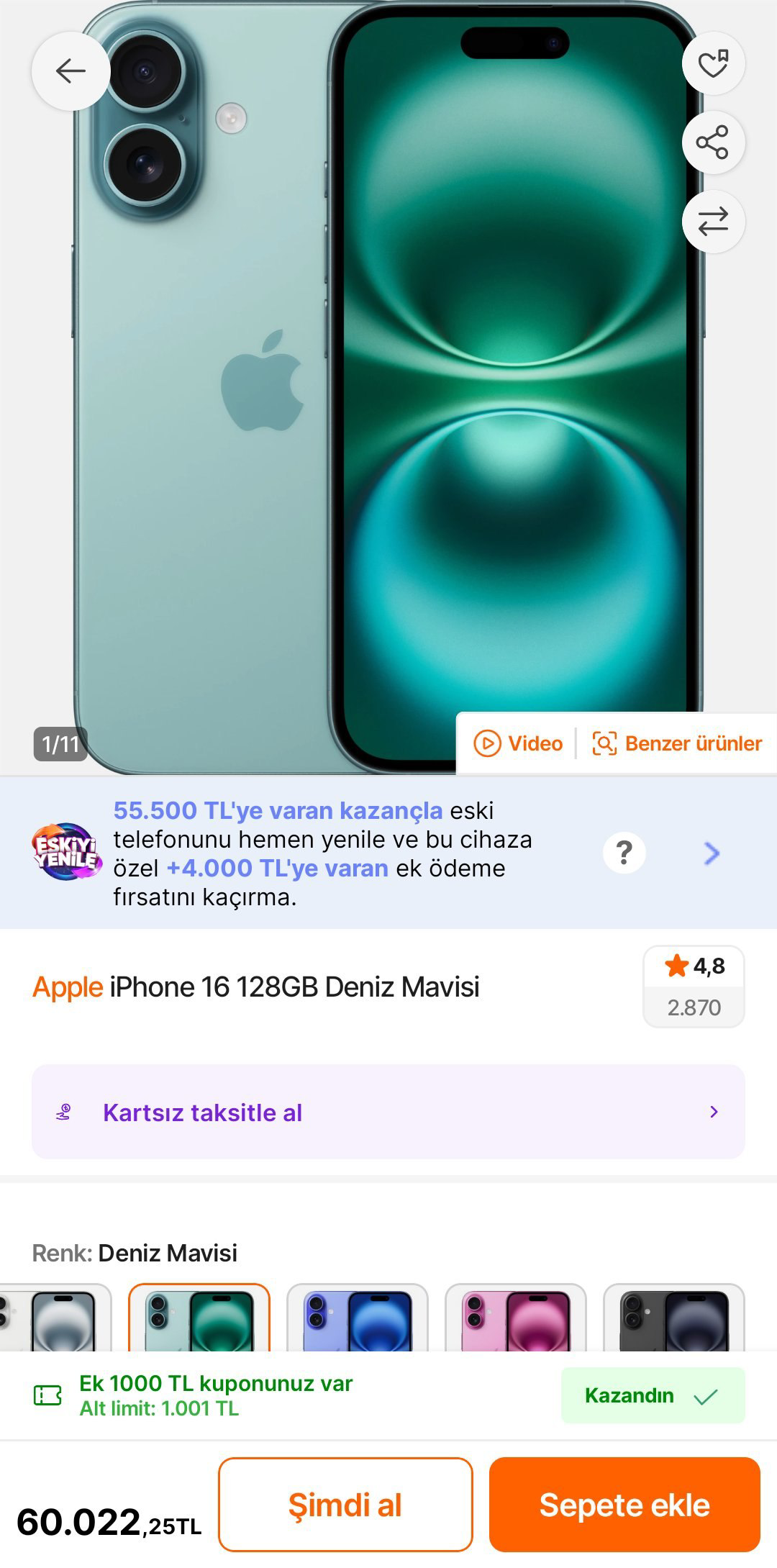Select the pink color variant
This screenshot has height=1568, width=777.
(516, 1319)
